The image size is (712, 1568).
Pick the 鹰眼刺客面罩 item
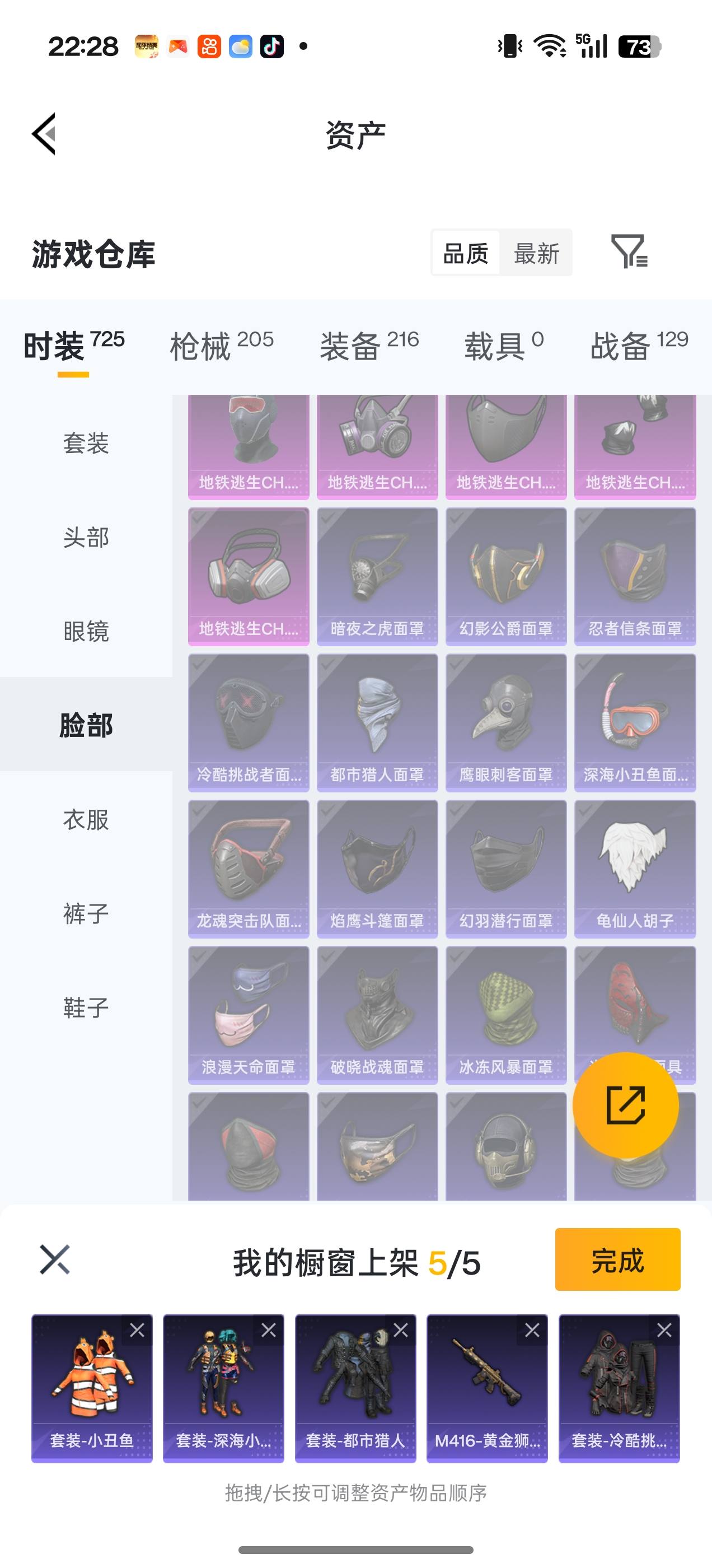click(505, 722)
